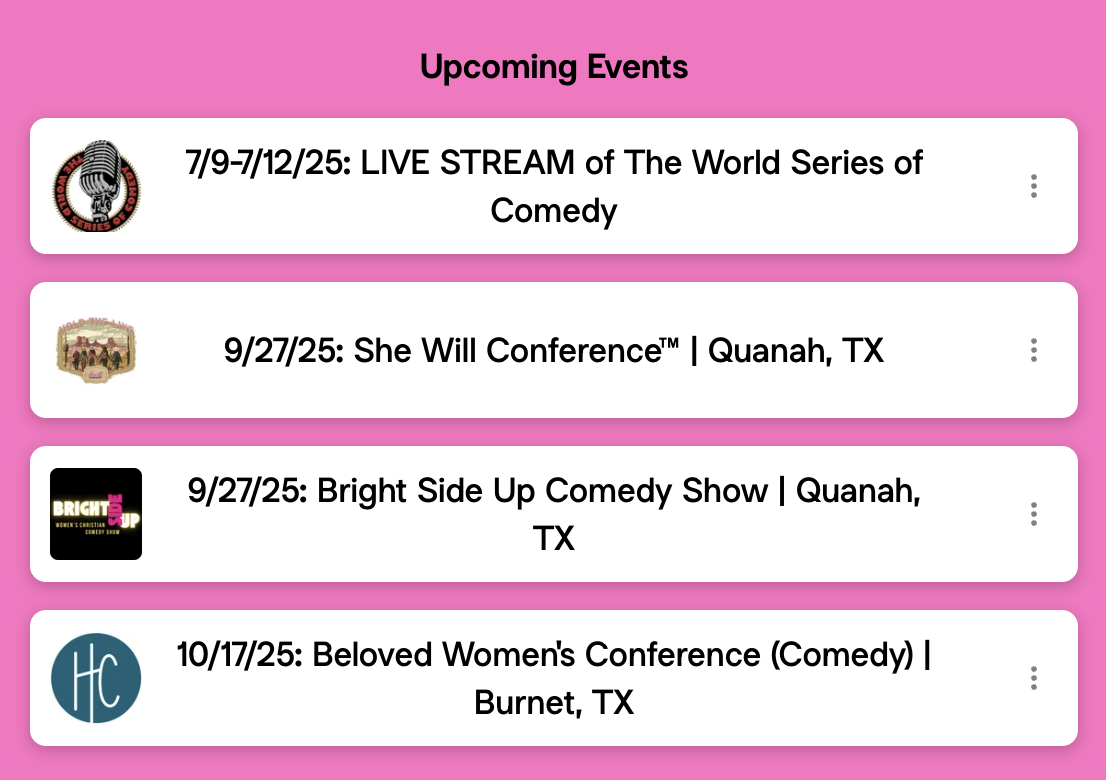The height and width of the screenshot is (780, 1106).
Task: Open the Beloved Women's Conference event in Burnet
Action: pos(553,679)
